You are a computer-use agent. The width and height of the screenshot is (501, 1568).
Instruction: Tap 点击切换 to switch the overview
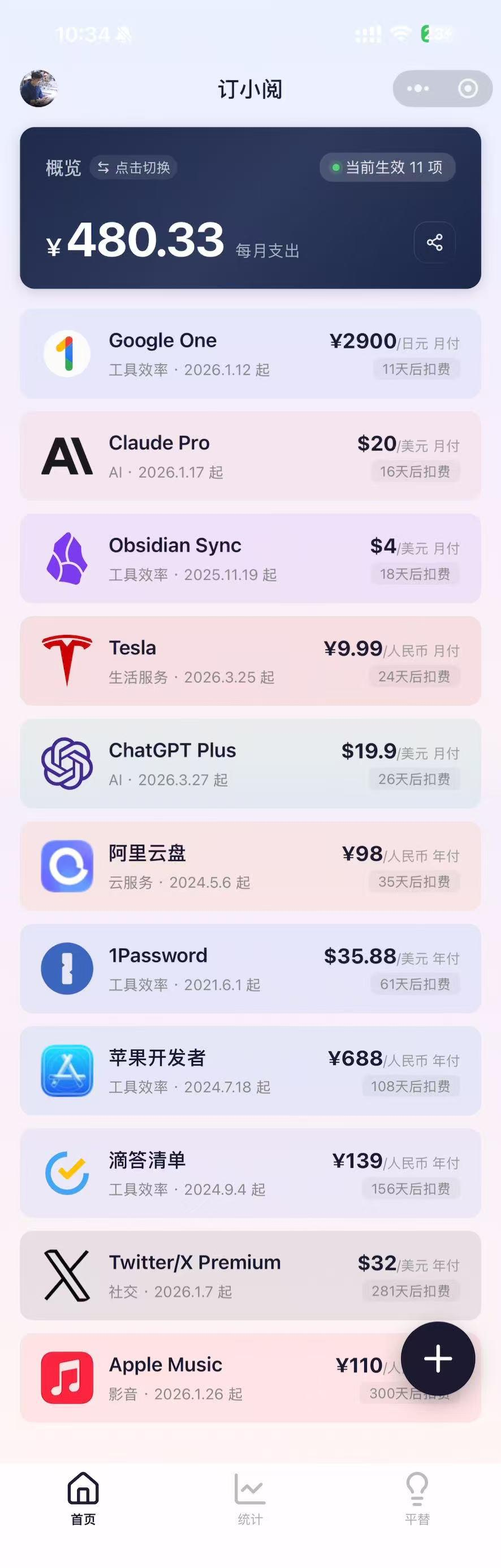coord(135,167)
